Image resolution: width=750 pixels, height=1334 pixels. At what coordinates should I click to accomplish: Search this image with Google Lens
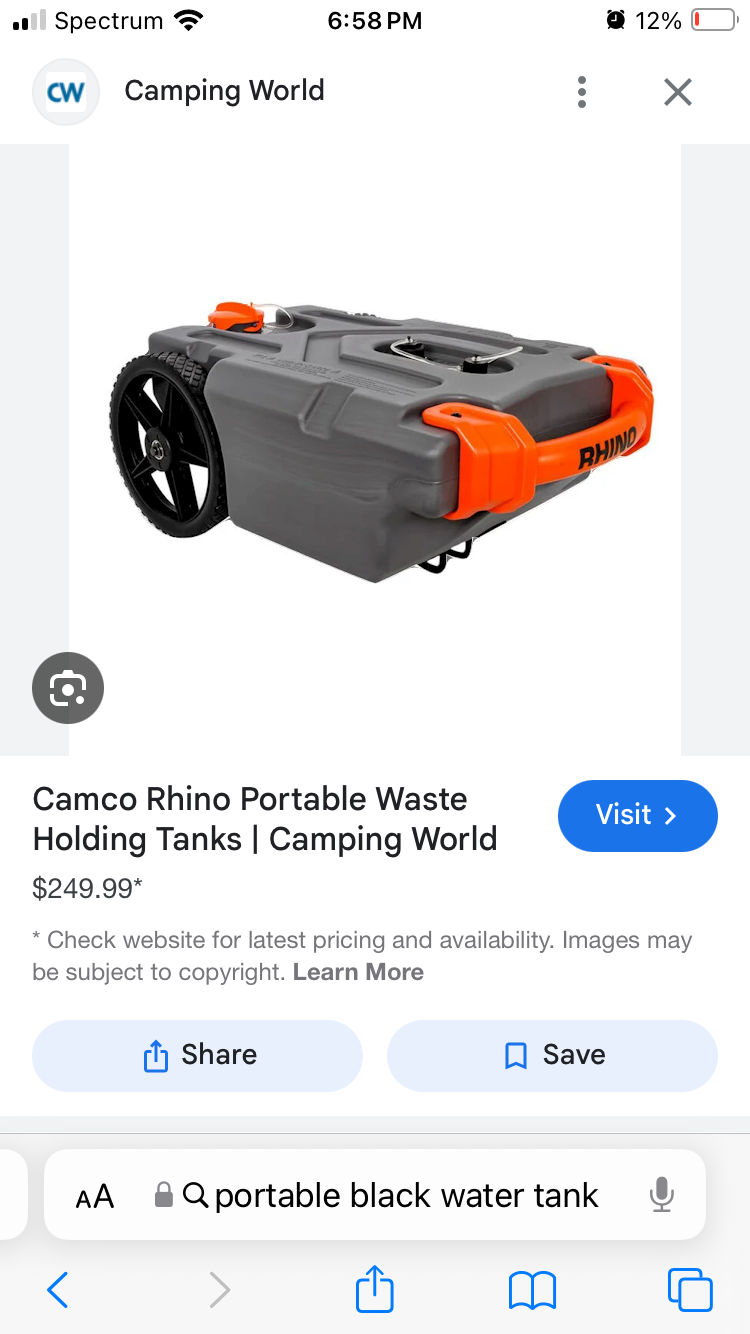click(68, 688)
